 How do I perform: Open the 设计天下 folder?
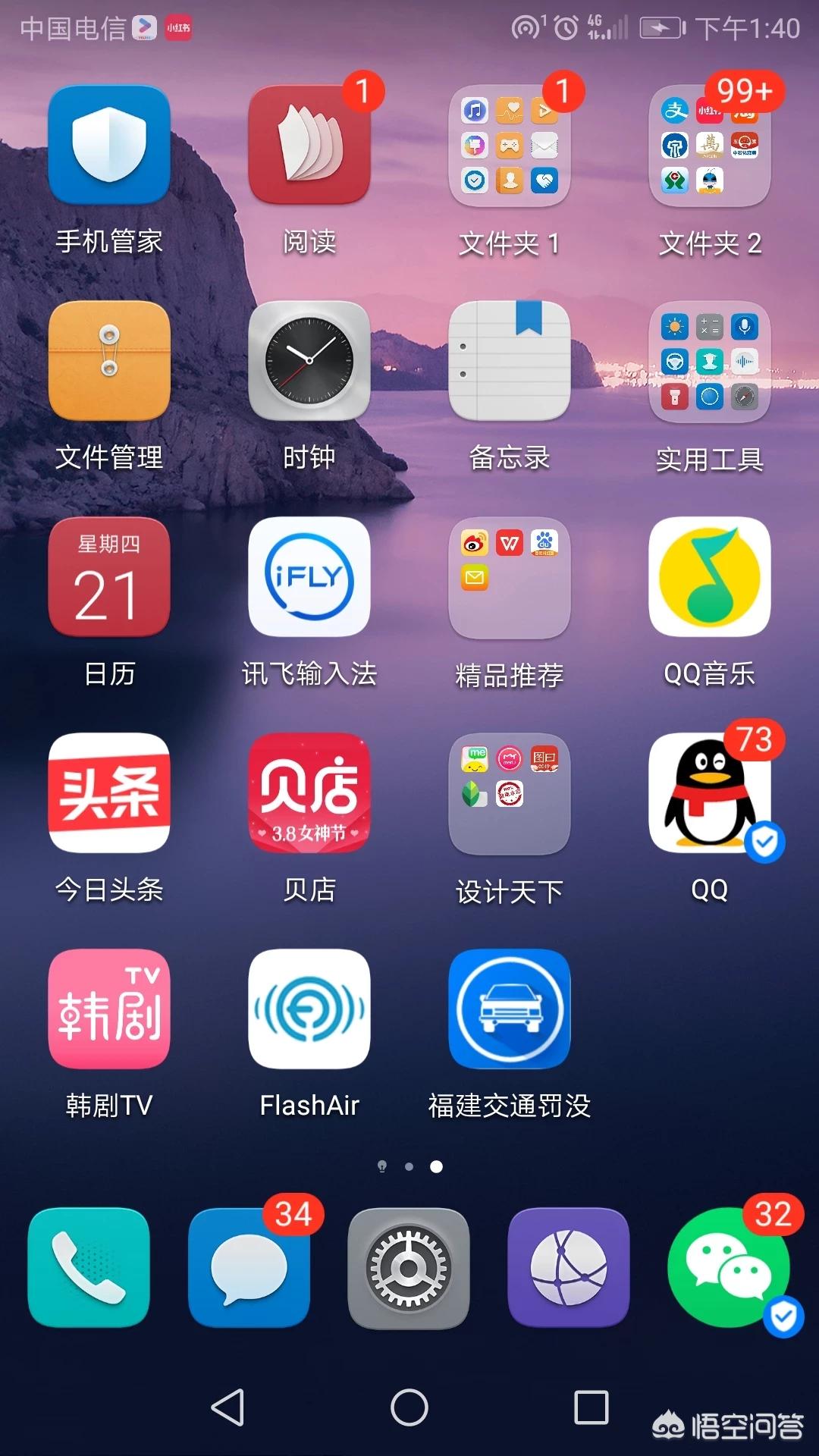tap(510, 793)
